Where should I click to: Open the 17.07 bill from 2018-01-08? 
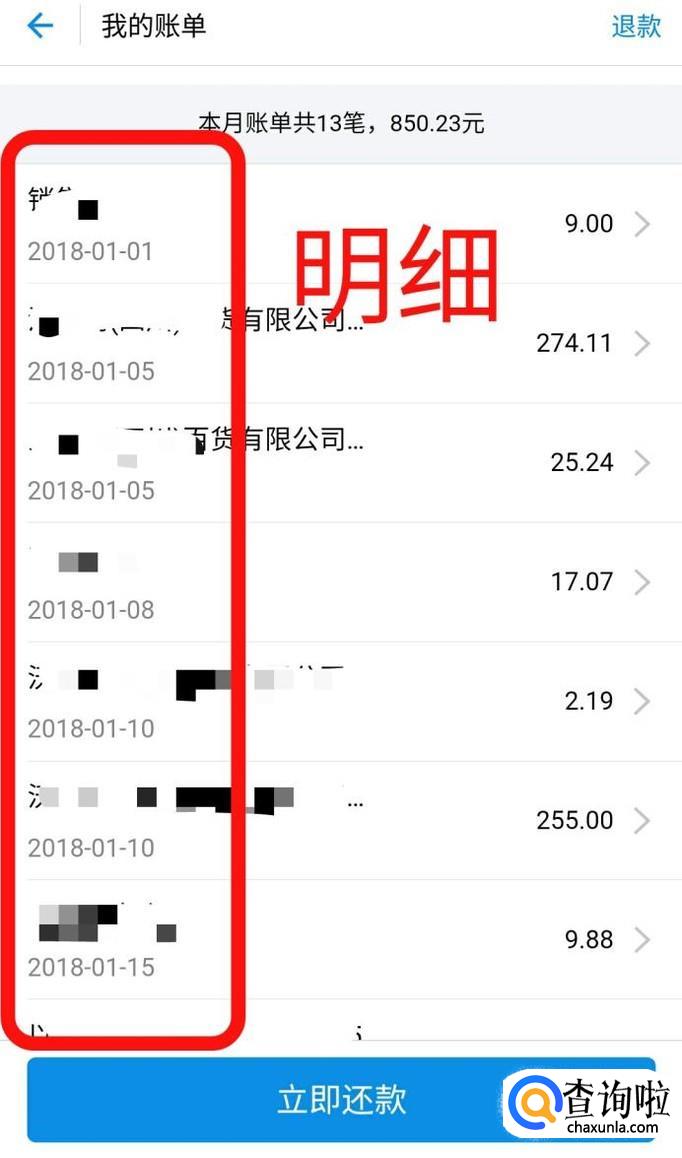pos(341,582)
